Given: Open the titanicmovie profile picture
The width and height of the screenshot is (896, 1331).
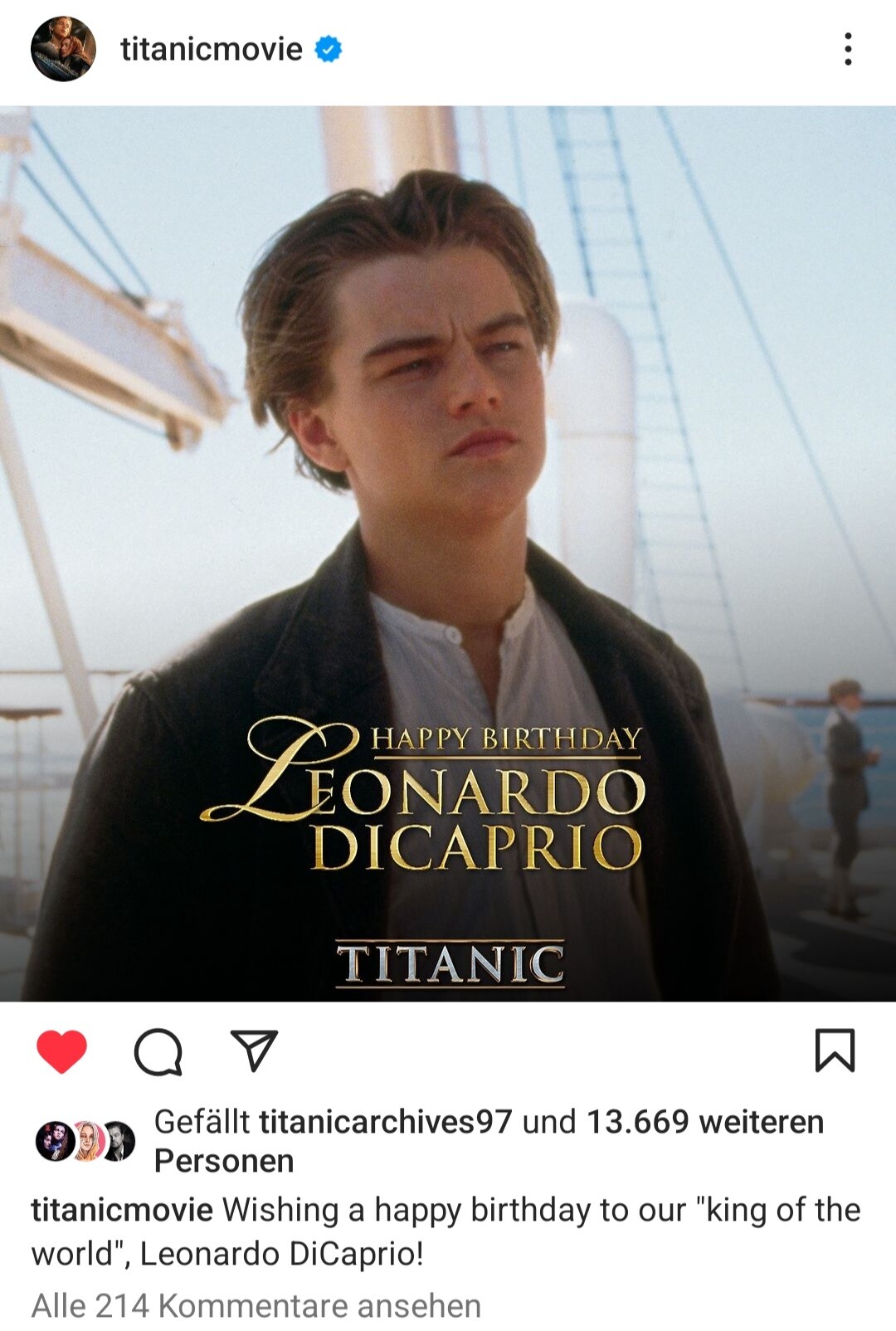Looking at the screenshot, I should (63, 49).
